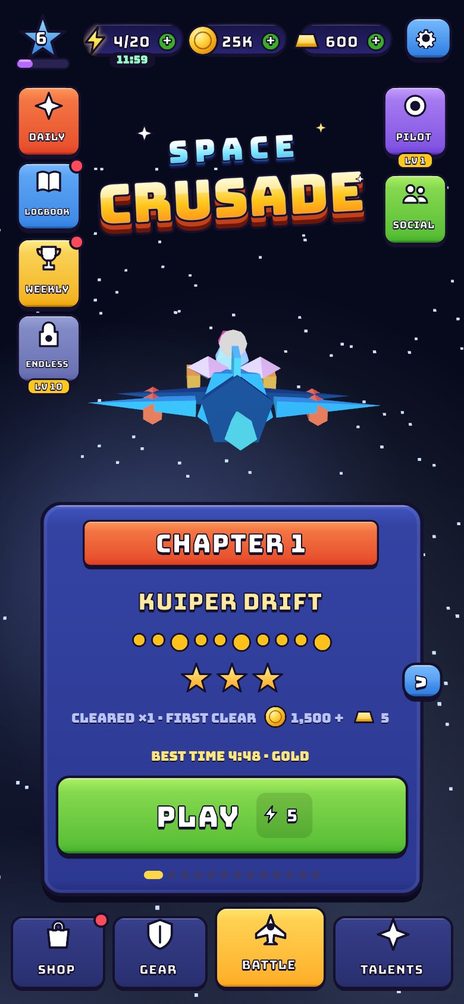The height and width of the screenshot is (1004, 464).
Task: Open the Pilot menu
Action: click(415, 121)
